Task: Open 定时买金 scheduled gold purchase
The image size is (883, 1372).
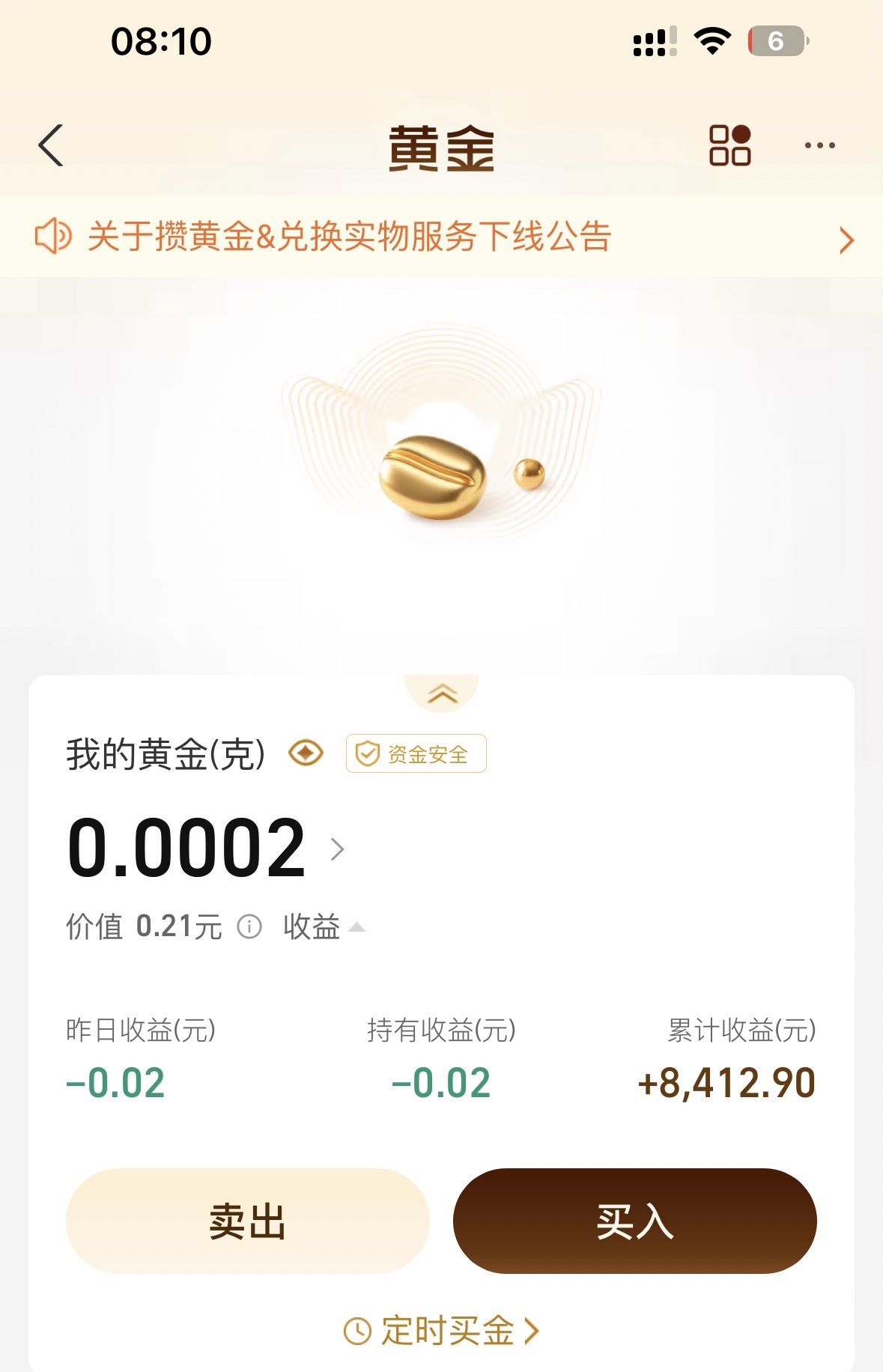Action: pyautogui.click(x=442, y=1331)
